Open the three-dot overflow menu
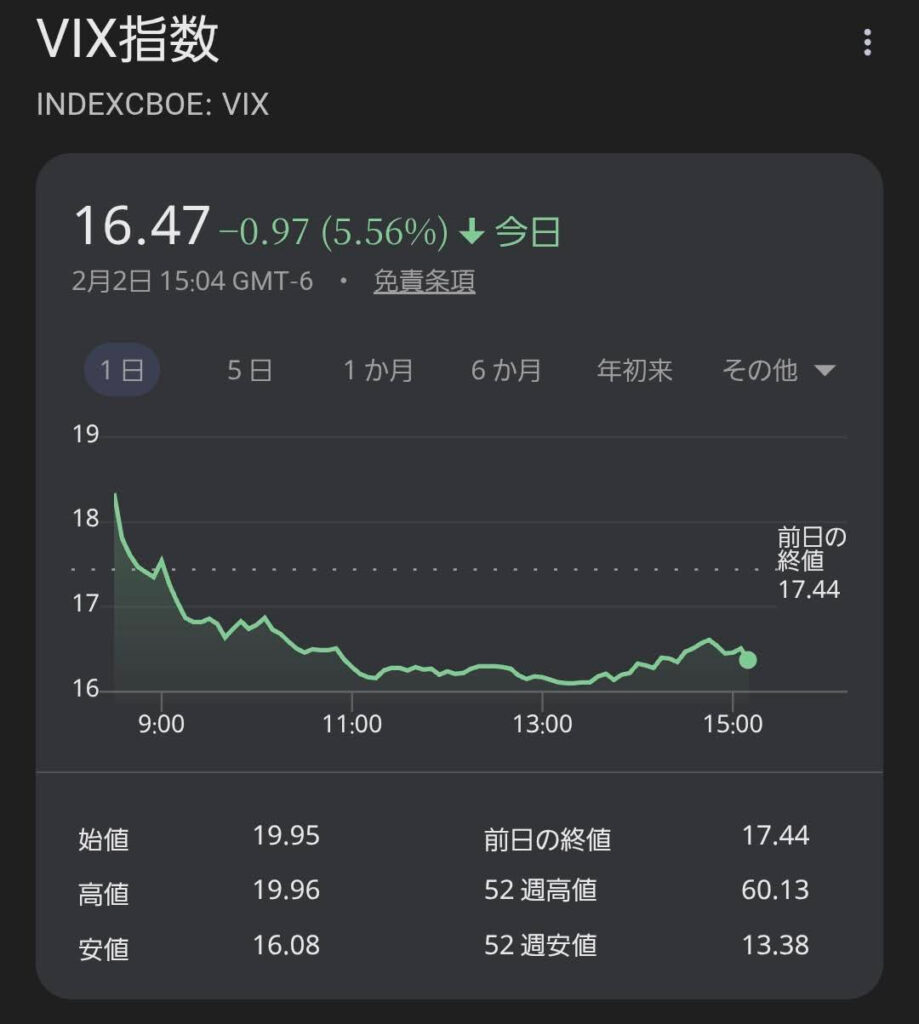The height and width of the screenshot is (1024, 919). [867, 42]
